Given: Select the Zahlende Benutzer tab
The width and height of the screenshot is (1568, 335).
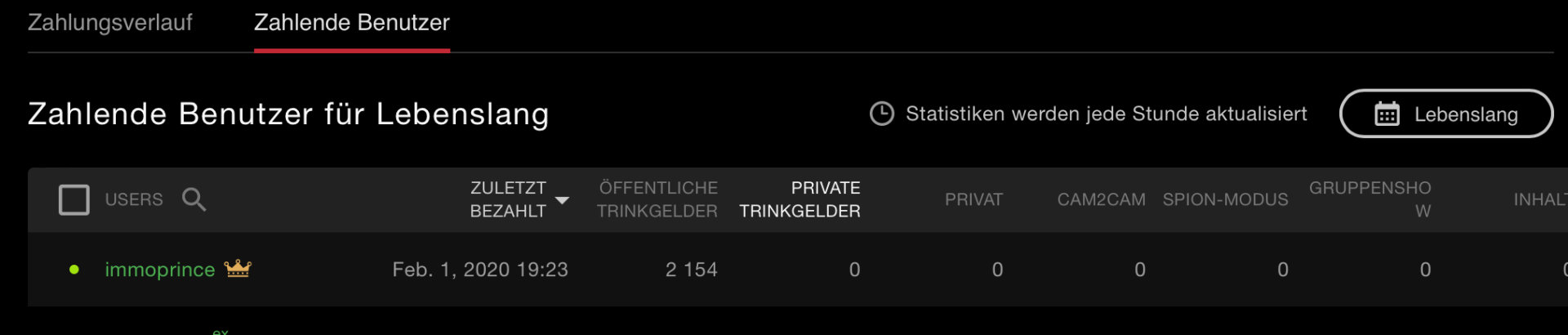Looking at the screenshot, I should tap(351, 23).
